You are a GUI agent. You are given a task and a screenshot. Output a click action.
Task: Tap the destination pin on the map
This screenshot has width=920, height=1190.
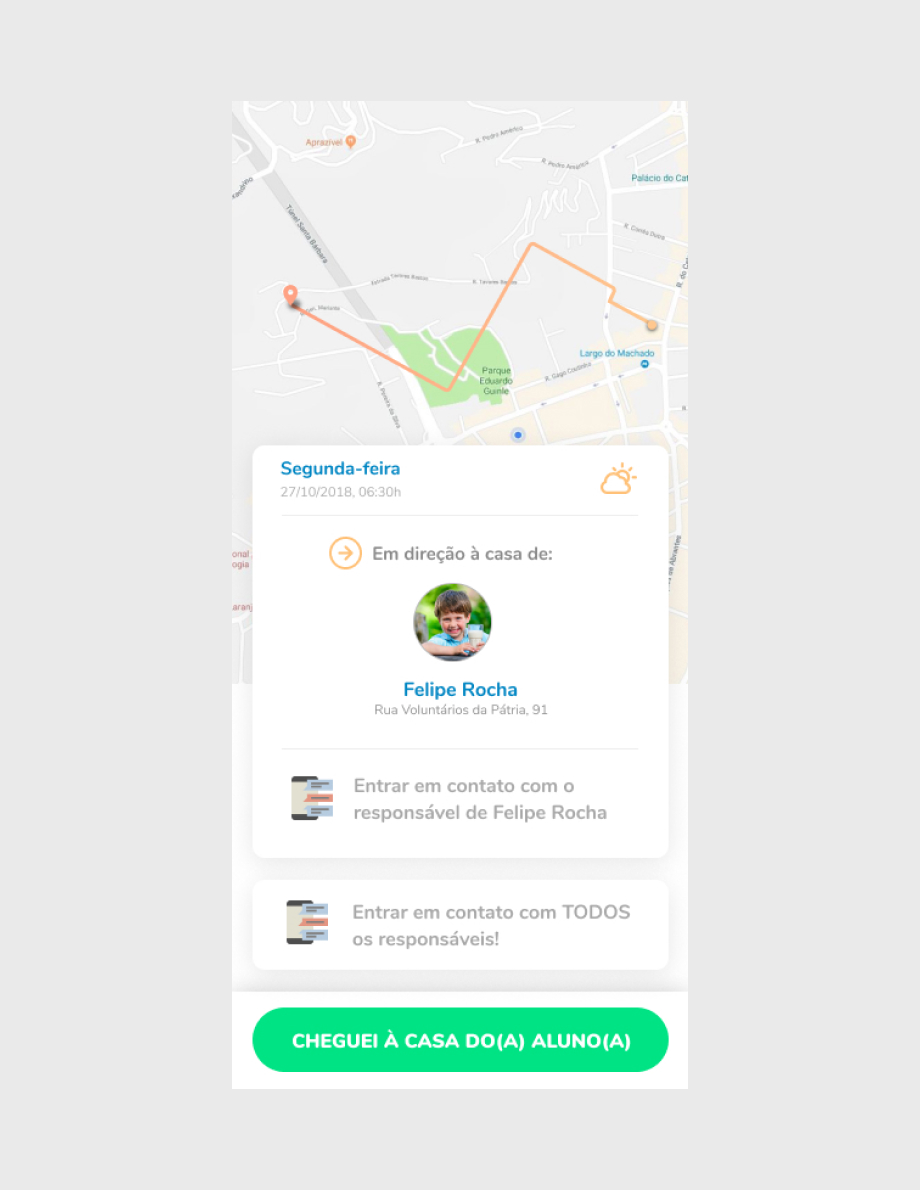(290, 295)
